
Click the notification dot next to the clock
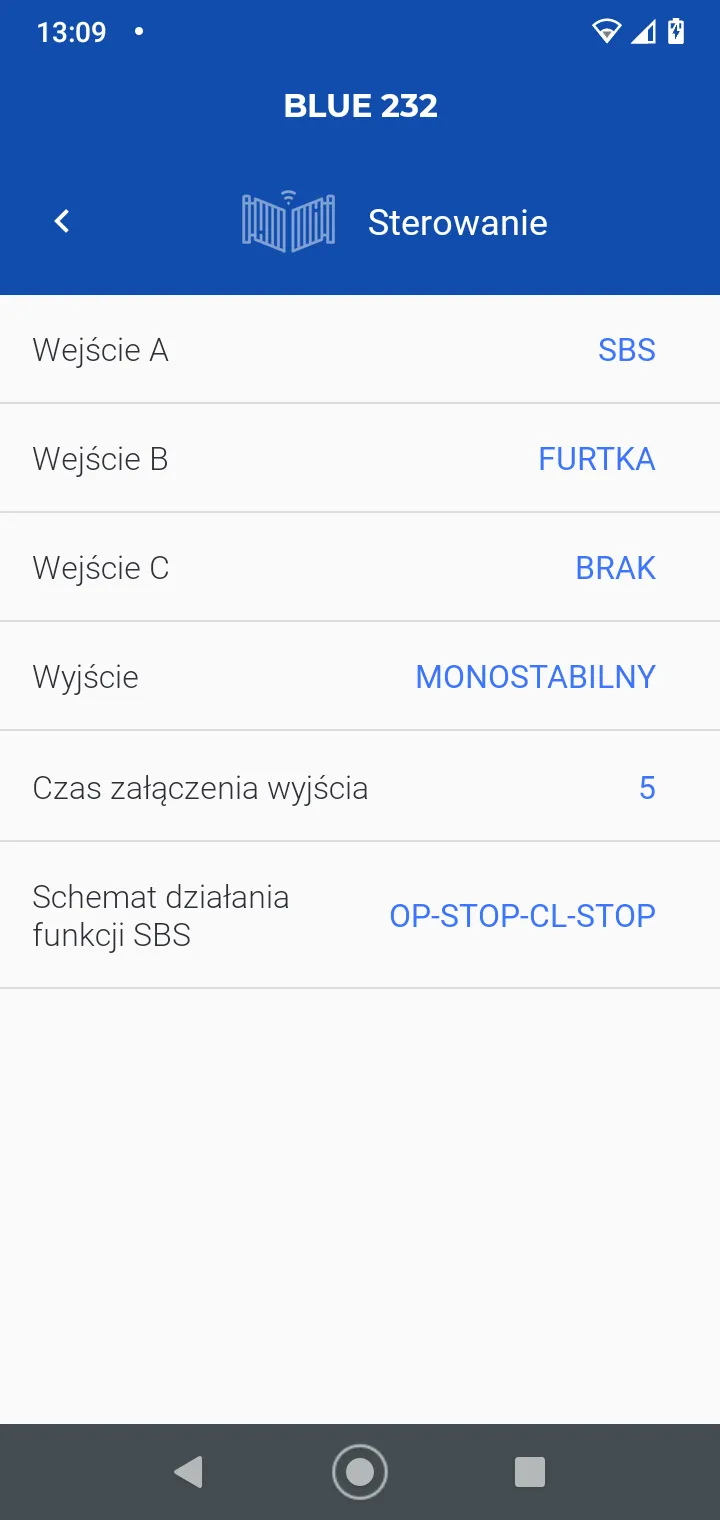tap(139, 31)
